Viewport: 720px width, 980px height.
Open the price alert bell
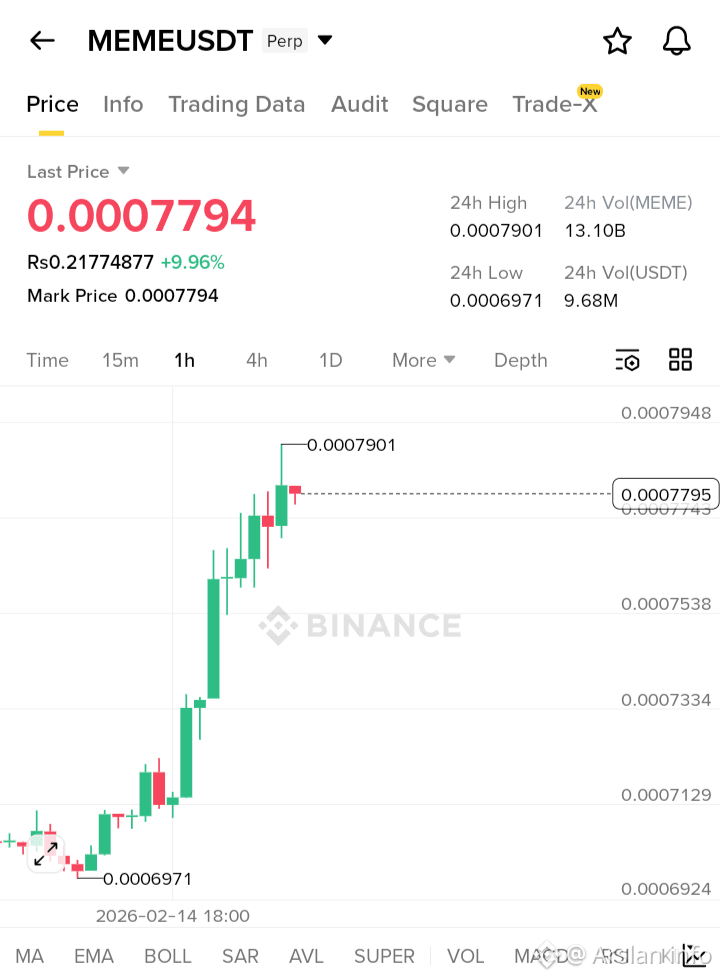tap(677, 41)
